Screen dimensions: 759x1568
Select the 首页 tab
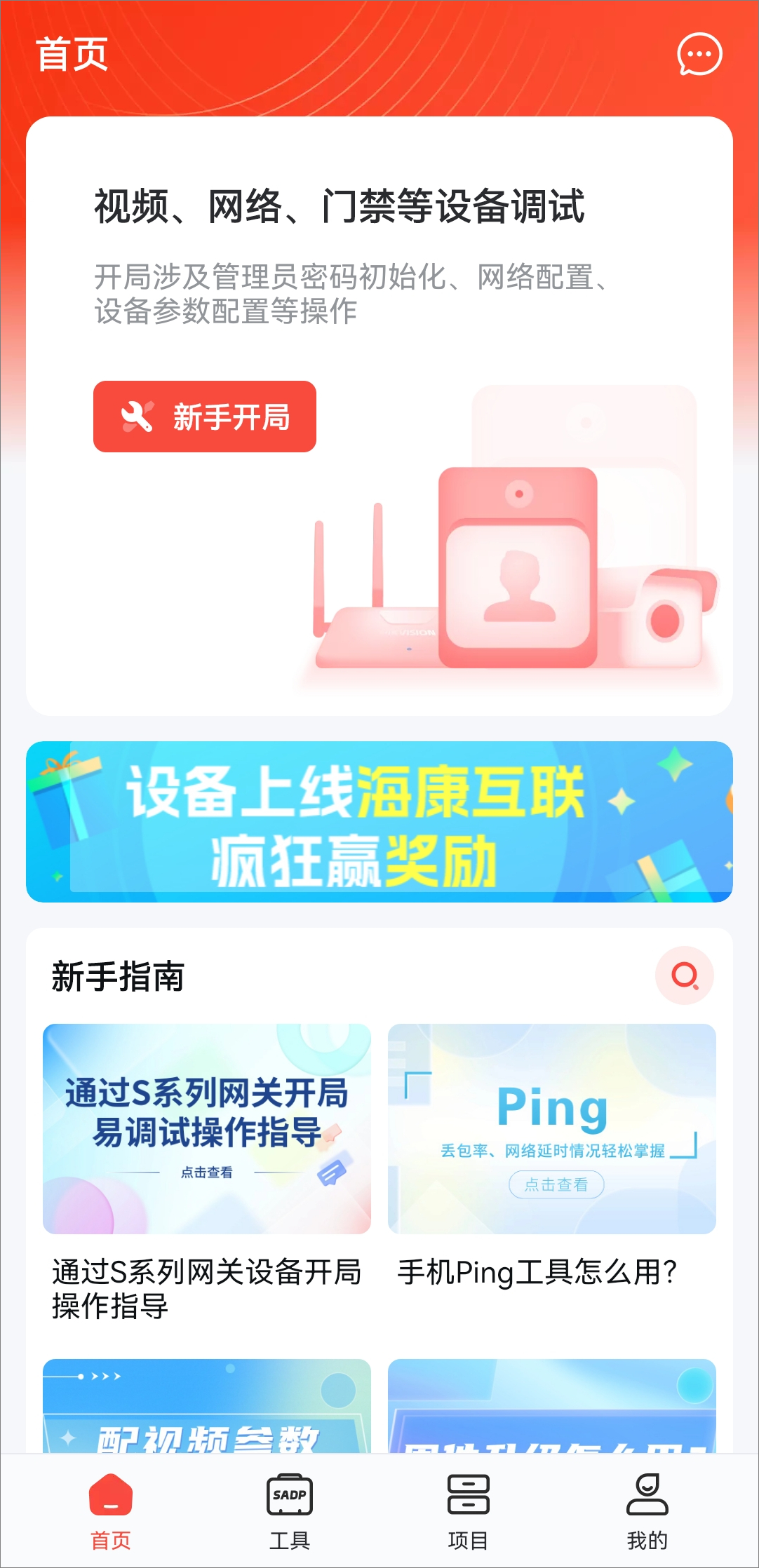tap(111, 1510)
